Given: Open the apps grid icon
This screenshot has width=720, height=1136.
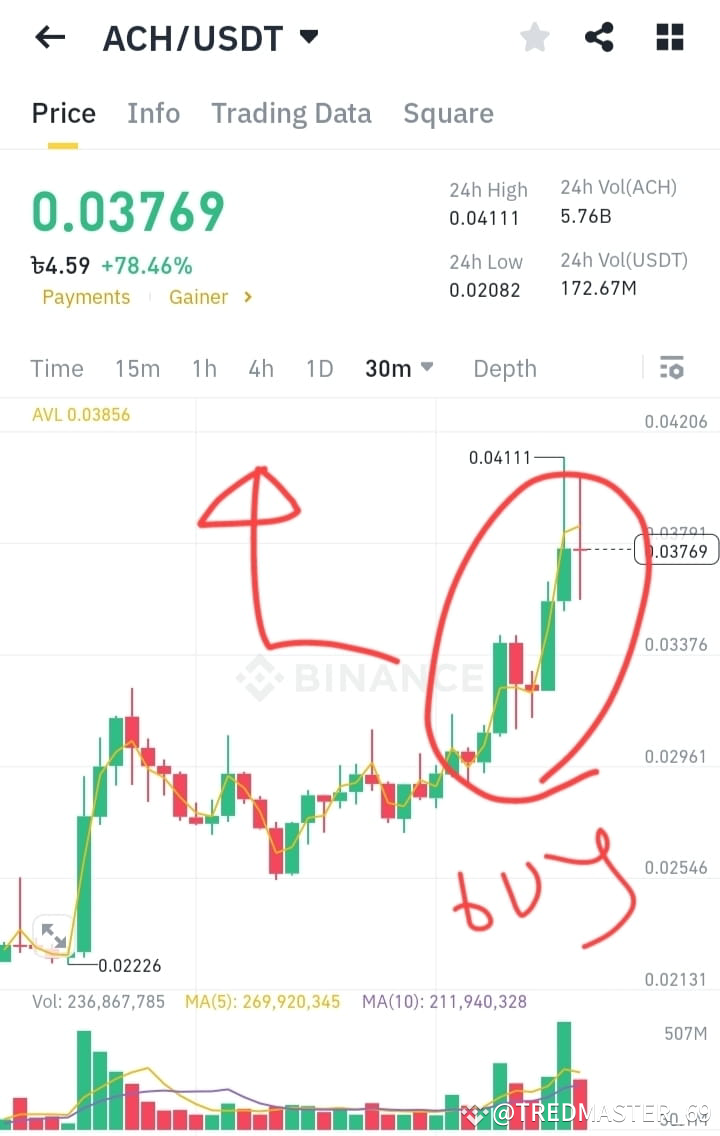Looking at the screenshot, I should pyautogui.click(x=668, y=37).
